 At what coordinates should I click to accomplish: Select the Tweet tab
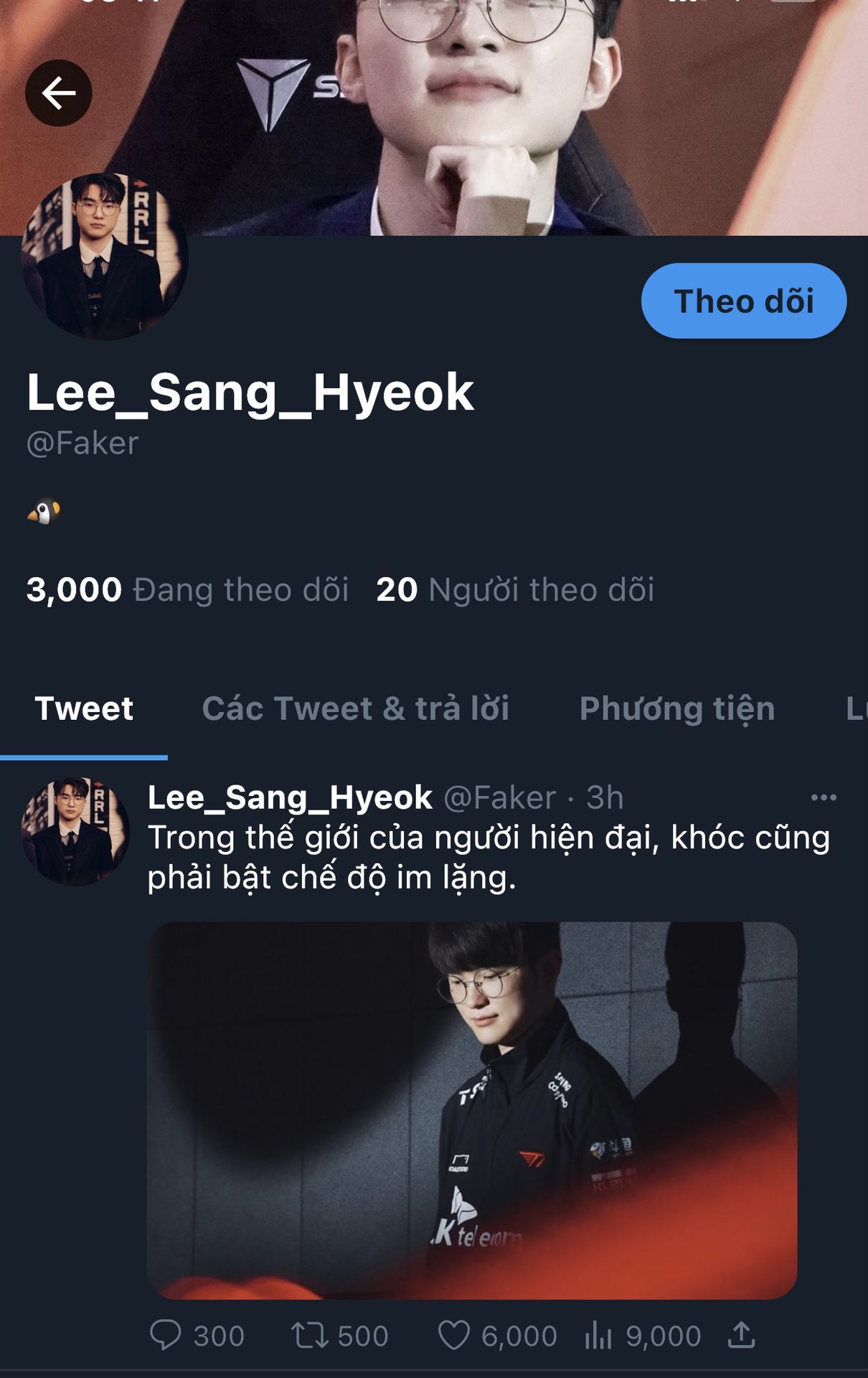84,709
